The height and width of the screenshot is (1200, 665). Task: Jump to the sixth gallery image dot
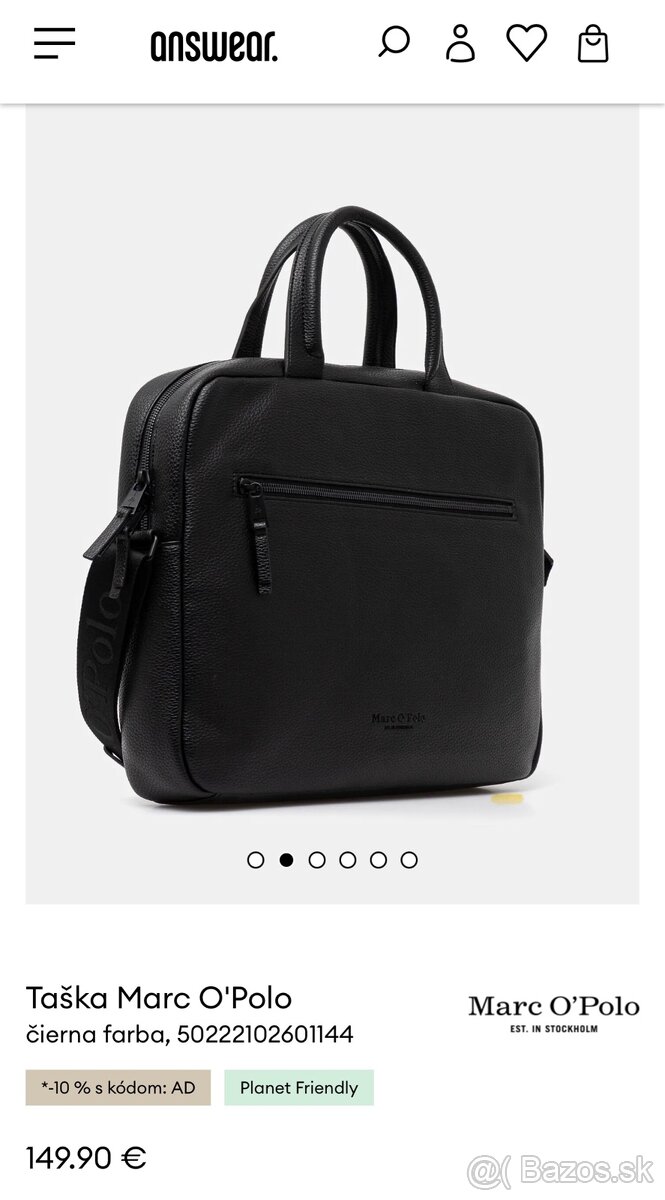coord(409,859)
